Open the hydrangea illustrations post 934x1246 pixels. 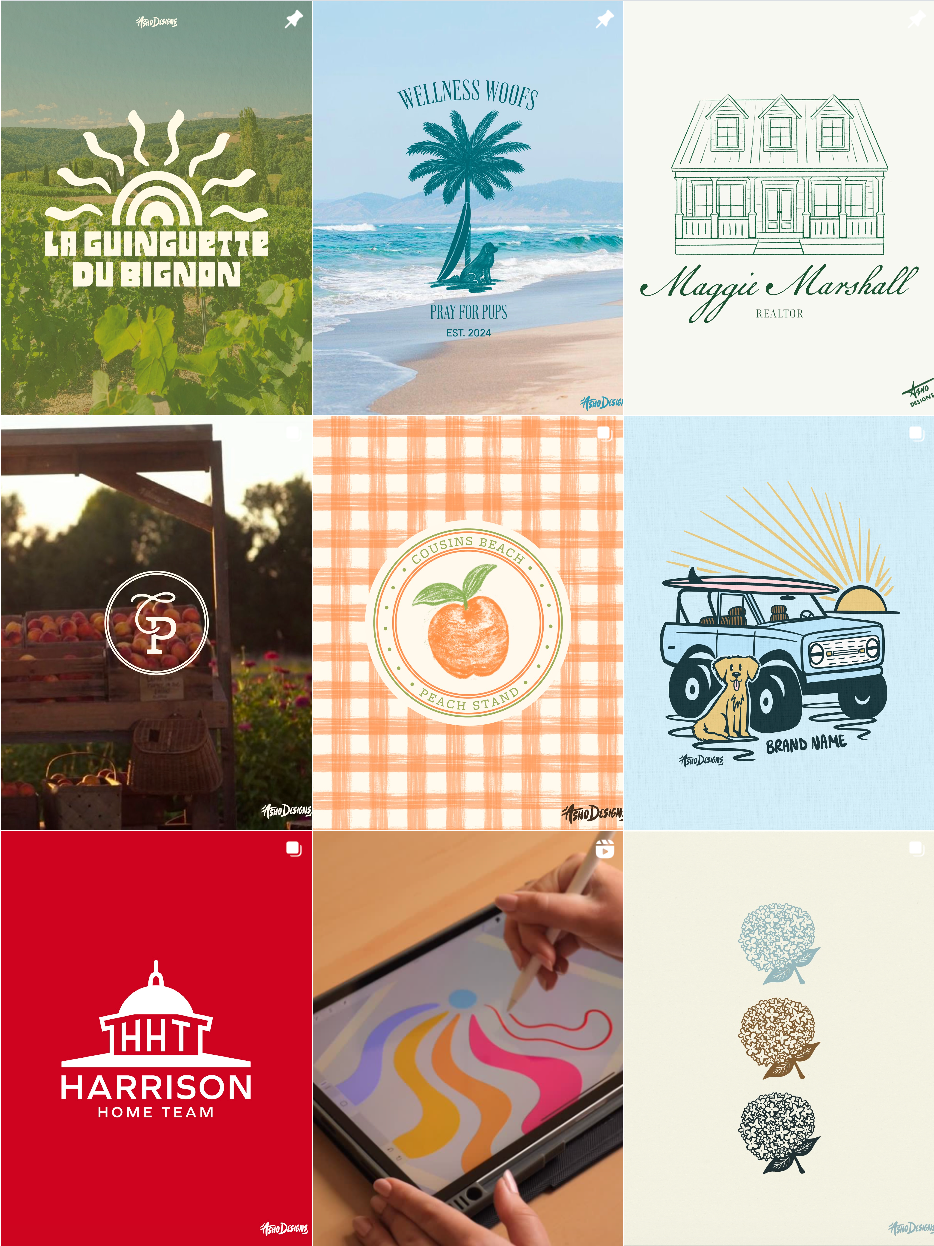click(x=779, y=1037)
